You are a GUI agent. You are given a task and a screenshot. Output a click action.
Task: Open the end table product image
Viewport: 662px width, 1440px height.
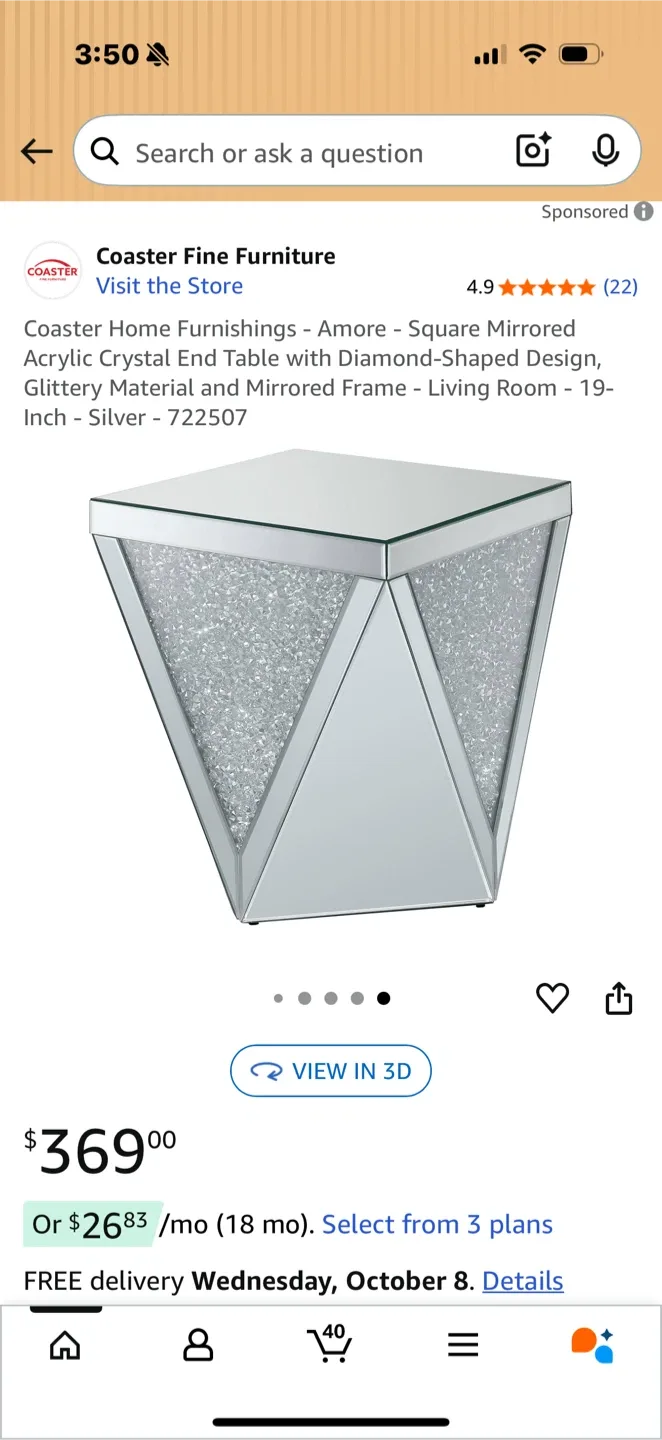click(330, 690)
